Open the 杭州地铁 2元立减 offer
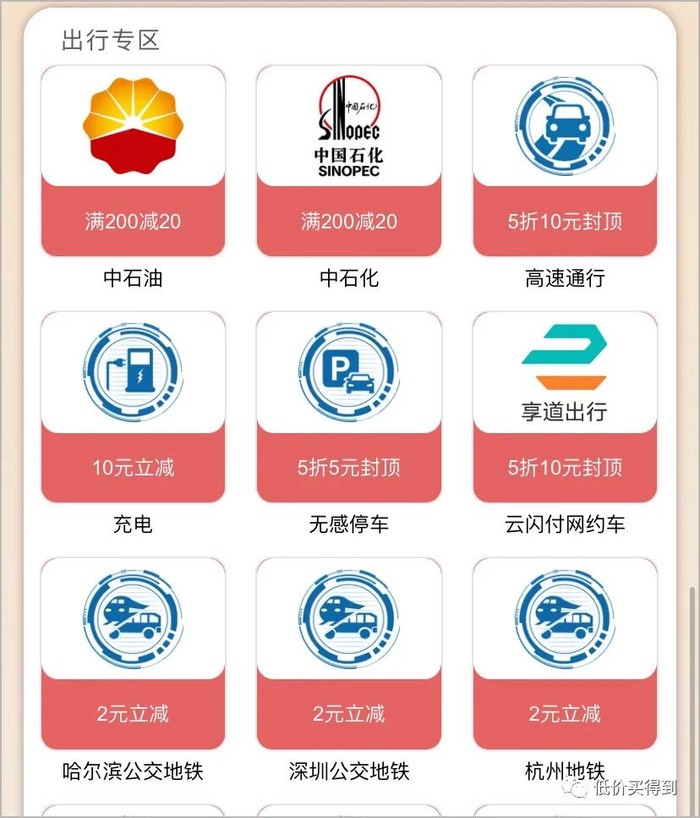 (565, 652)
